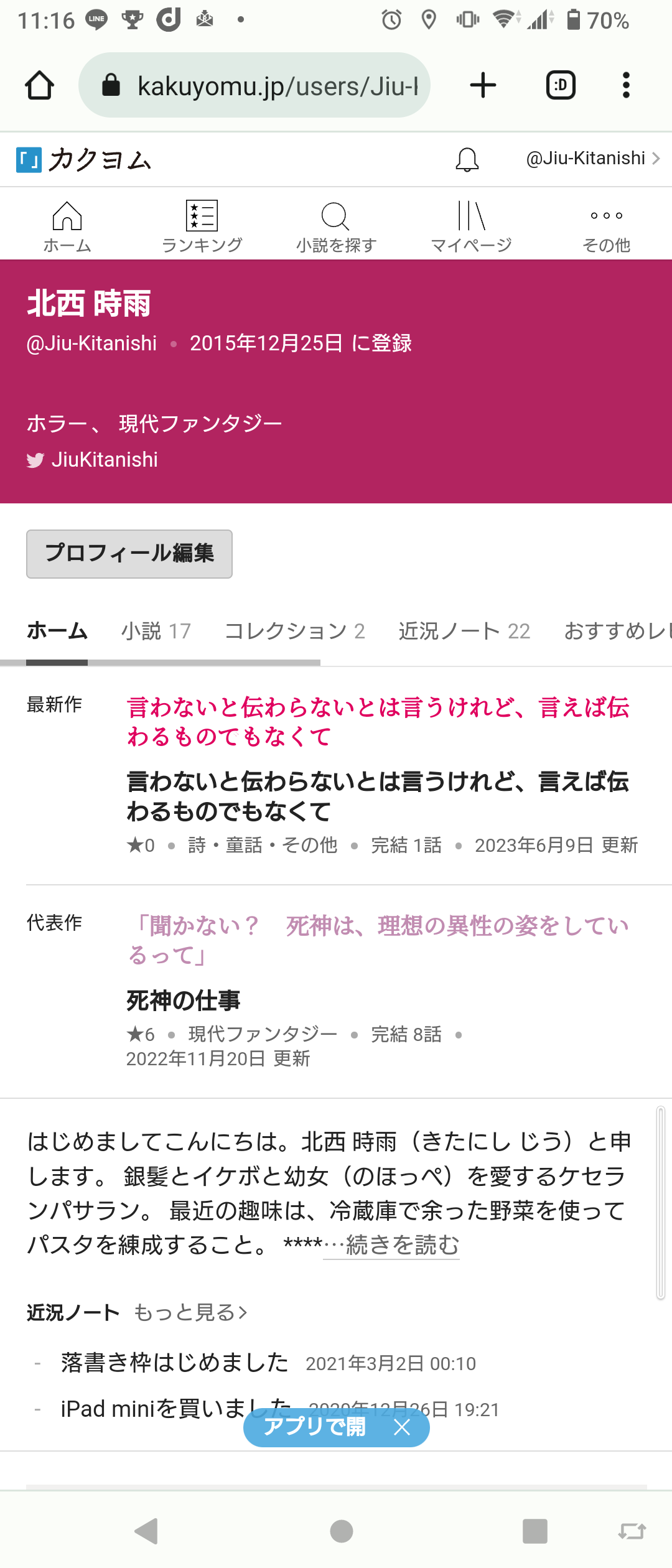This screenshot has height=1568, width=672.
Task: Switch to the 近況ノート 22 tab
Action: coord(464,632)
